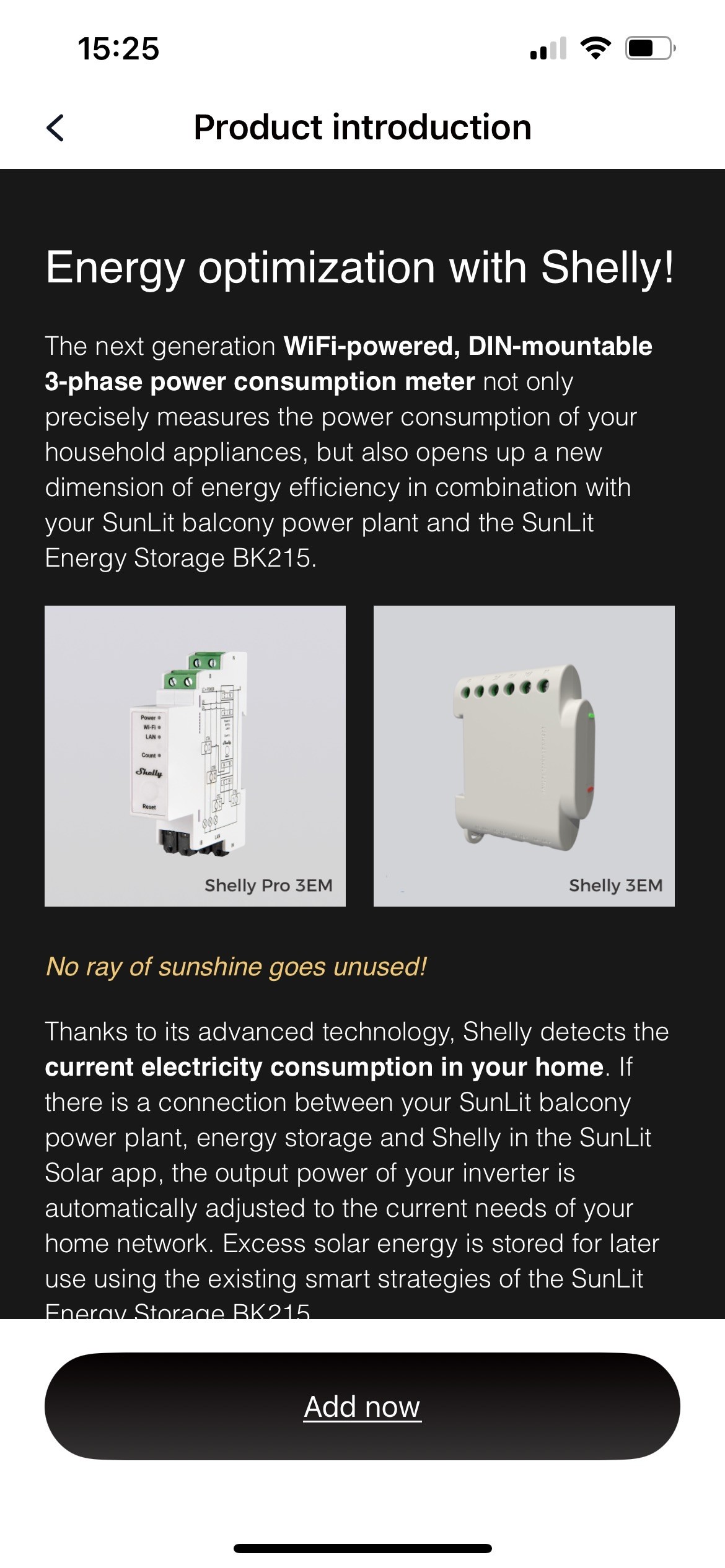
Task: Tap the Add now button
Action: pos(362,1407)
